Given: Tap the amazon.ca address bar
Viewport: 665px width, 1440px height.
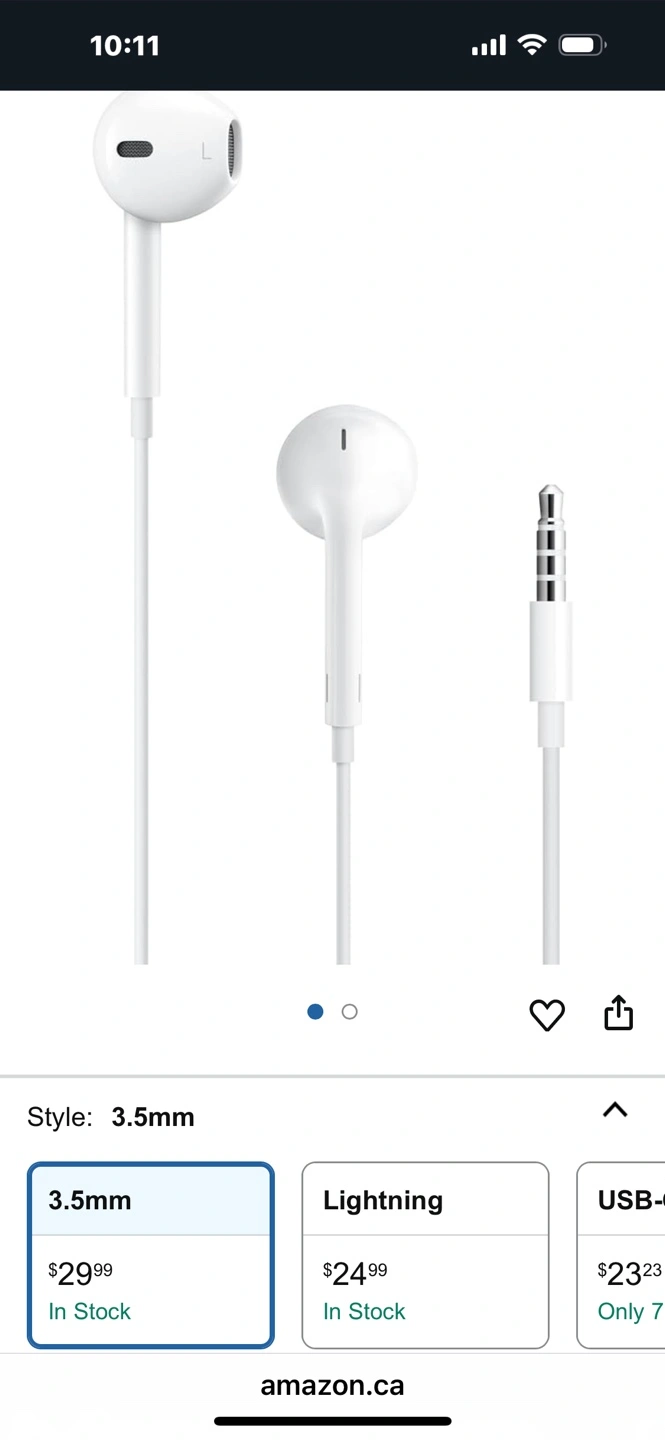Looking at the screenshot, I should [x=332, y=1385].
